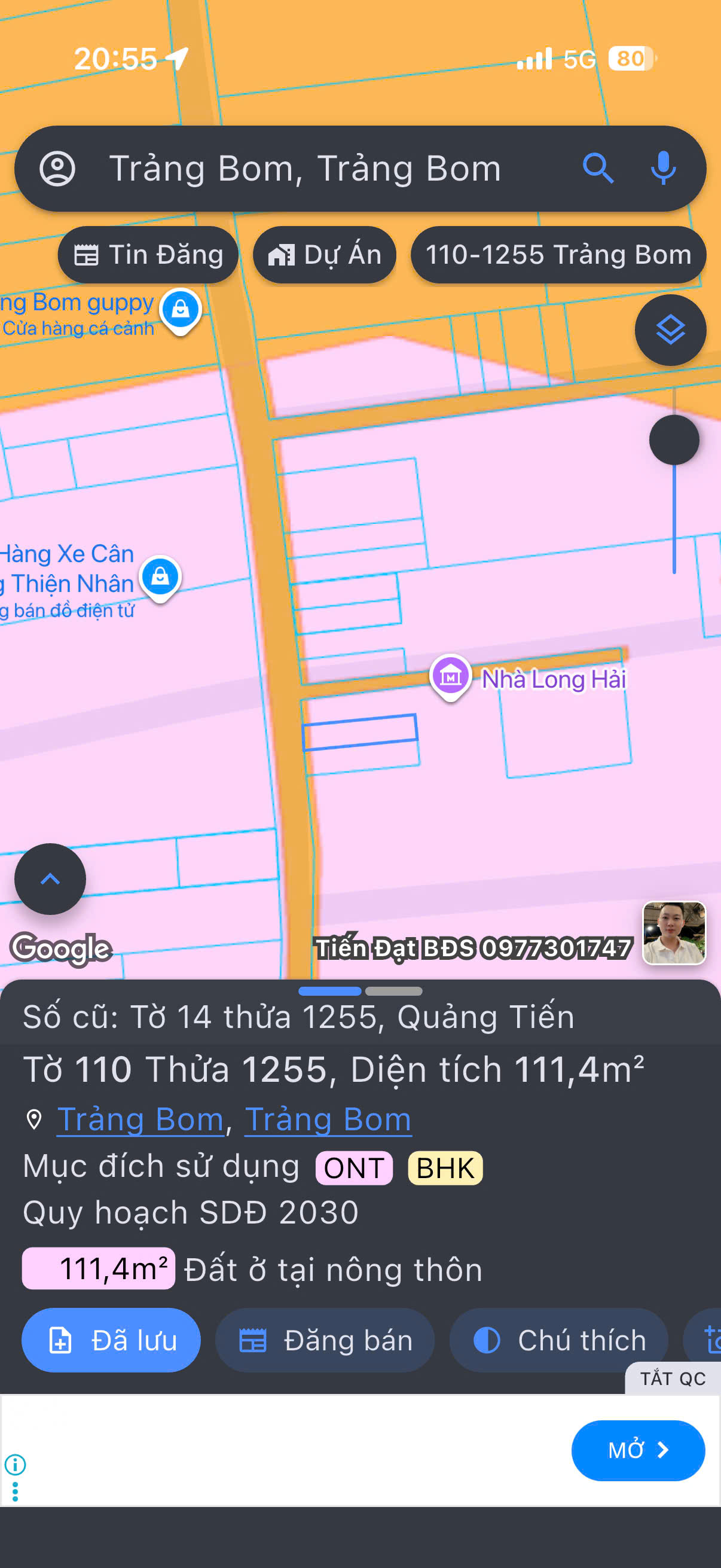Open the ad info icon
Image resolution: width=721 pixels, height=1568 pixels.
[15, 1464]
